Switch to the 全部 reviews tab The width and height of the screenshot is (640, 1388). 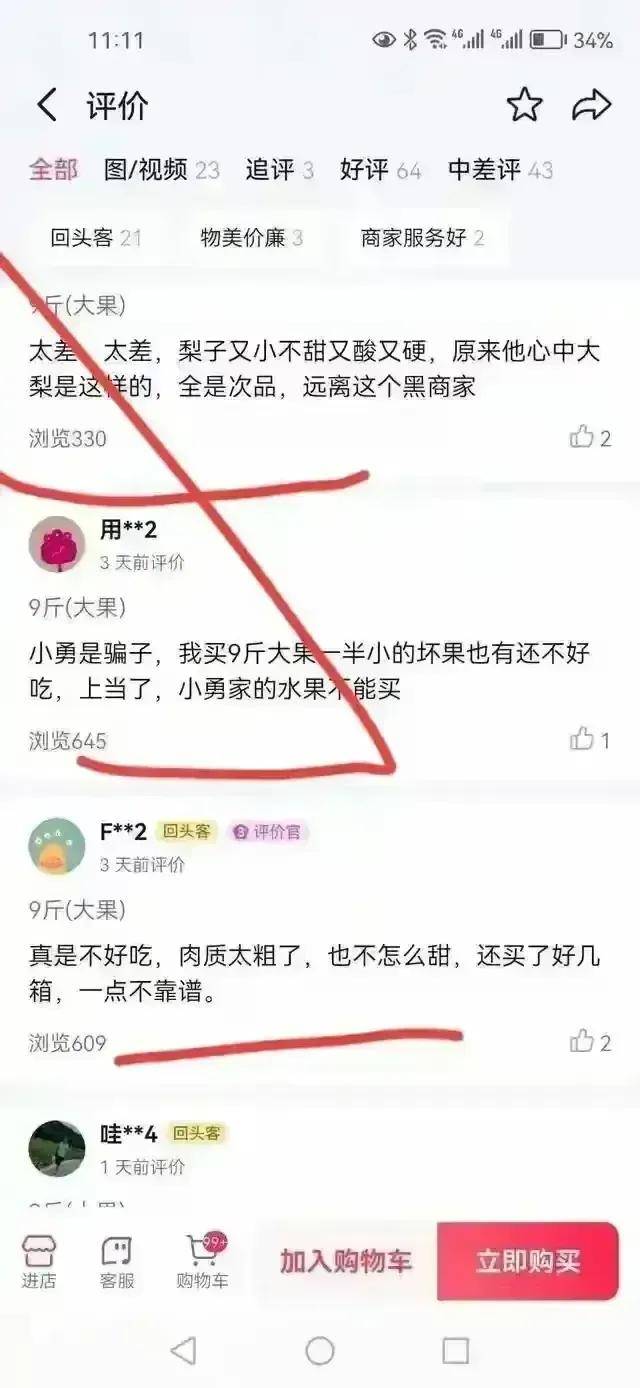(53, 170)
